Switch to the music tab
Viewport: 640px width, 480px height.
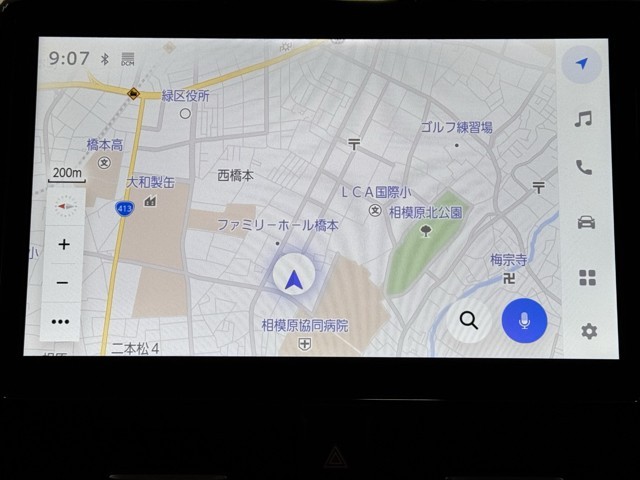tap(583, 119)
